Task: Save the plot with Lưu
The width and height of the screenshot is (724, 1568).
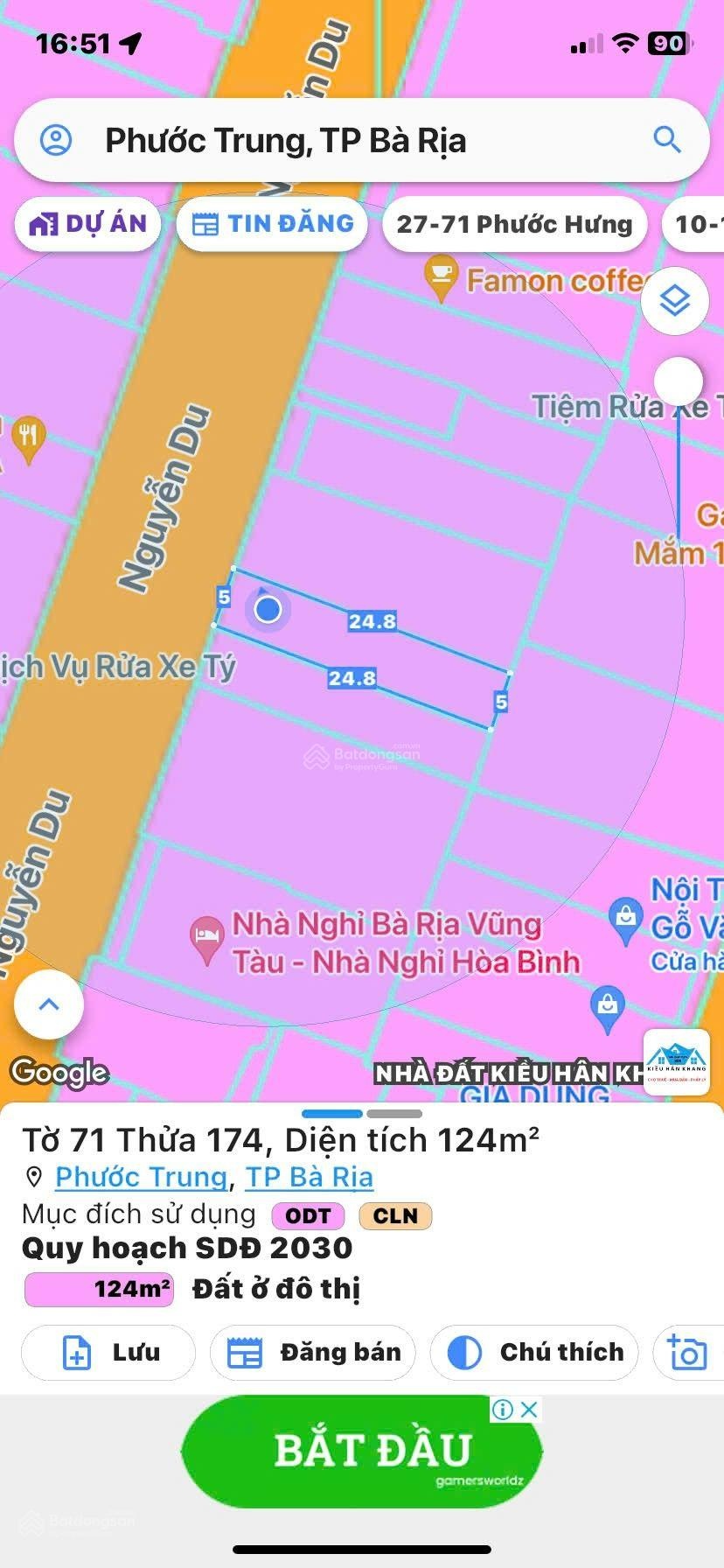Action: [108, 1353]
